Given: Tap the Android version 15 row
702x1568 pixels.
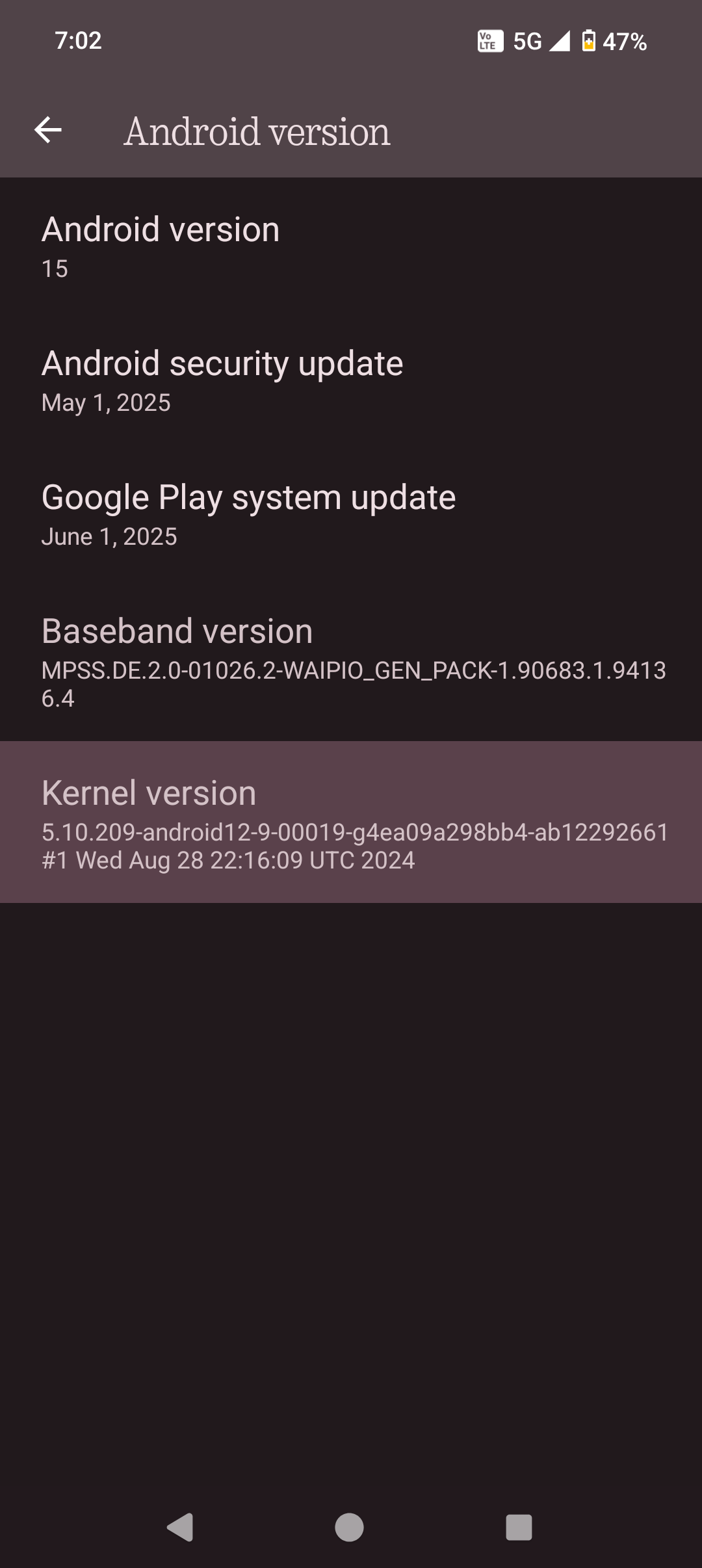Looking at the screenshot, I should [x=351, y=247].
